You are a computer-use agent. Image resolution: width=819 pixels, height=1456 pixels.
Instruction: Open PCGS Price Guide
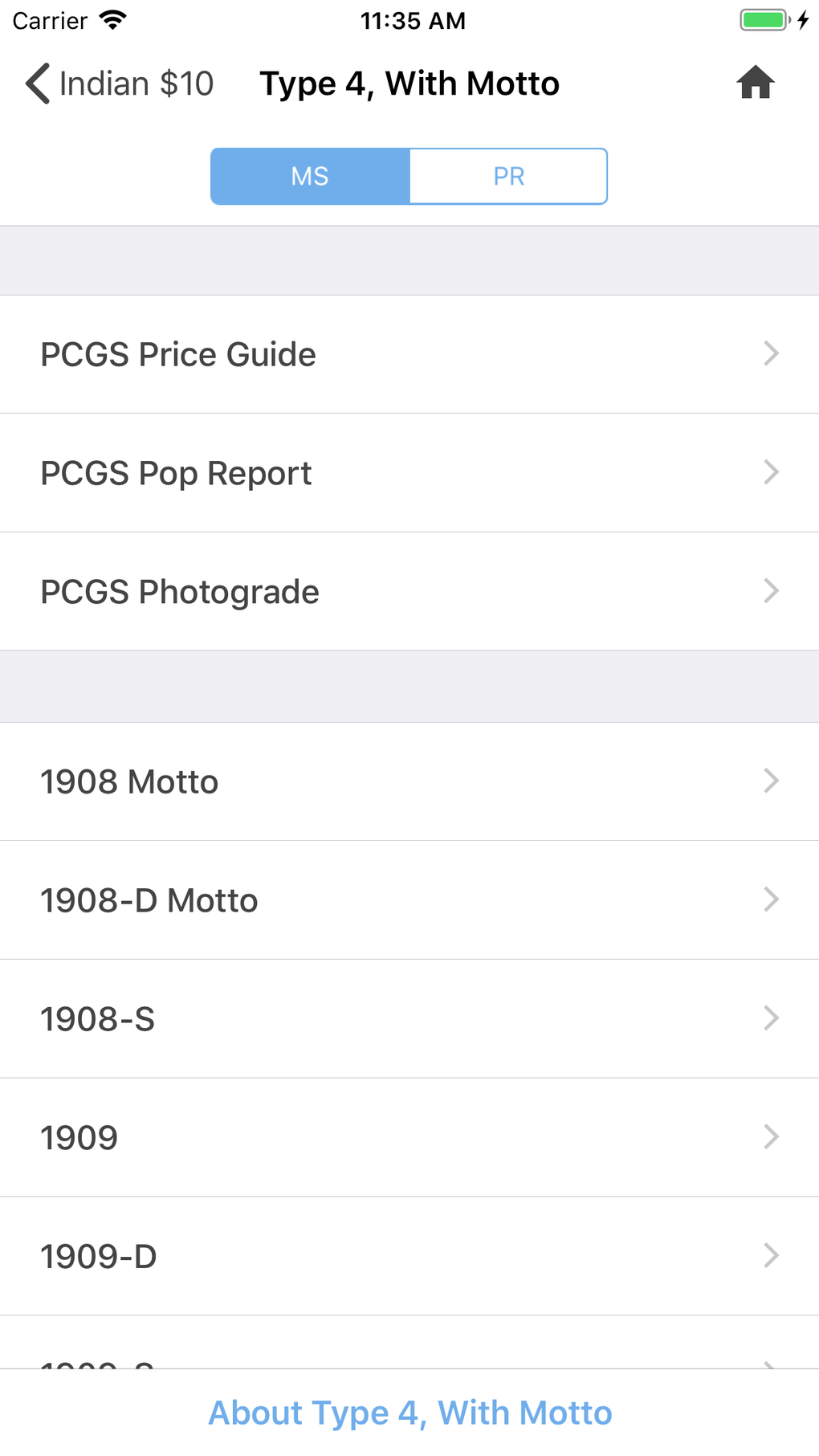[x=409, y=354]
